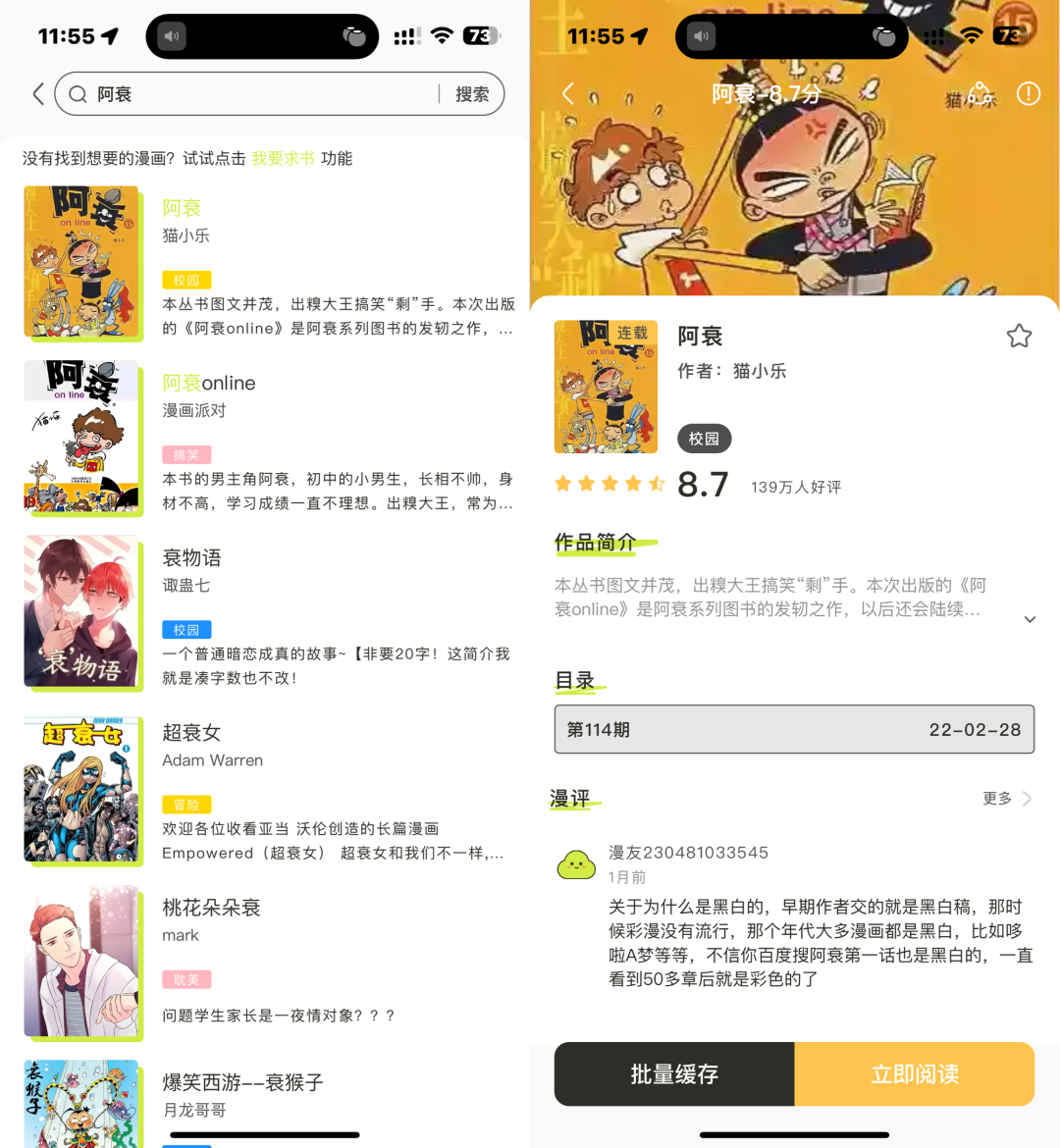
Task: Go back from the search results
Action: pos(38,94)
